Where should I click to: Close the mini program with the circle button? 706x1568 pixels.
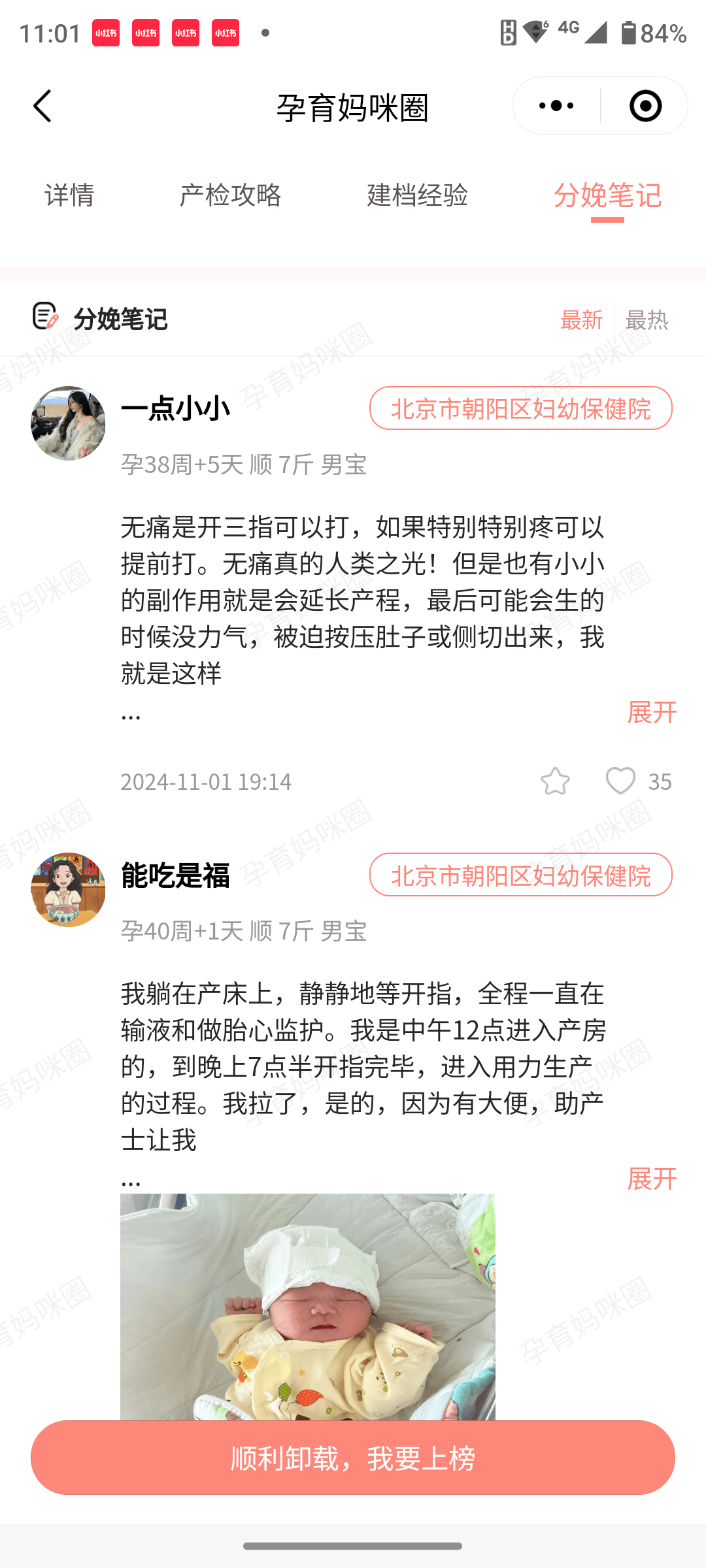click(x=645, y=106)
